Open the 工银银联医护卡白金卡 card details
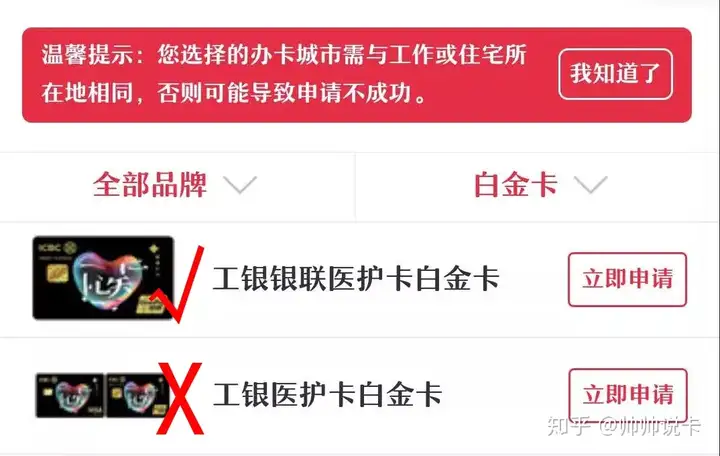 (x=355, y=279)
